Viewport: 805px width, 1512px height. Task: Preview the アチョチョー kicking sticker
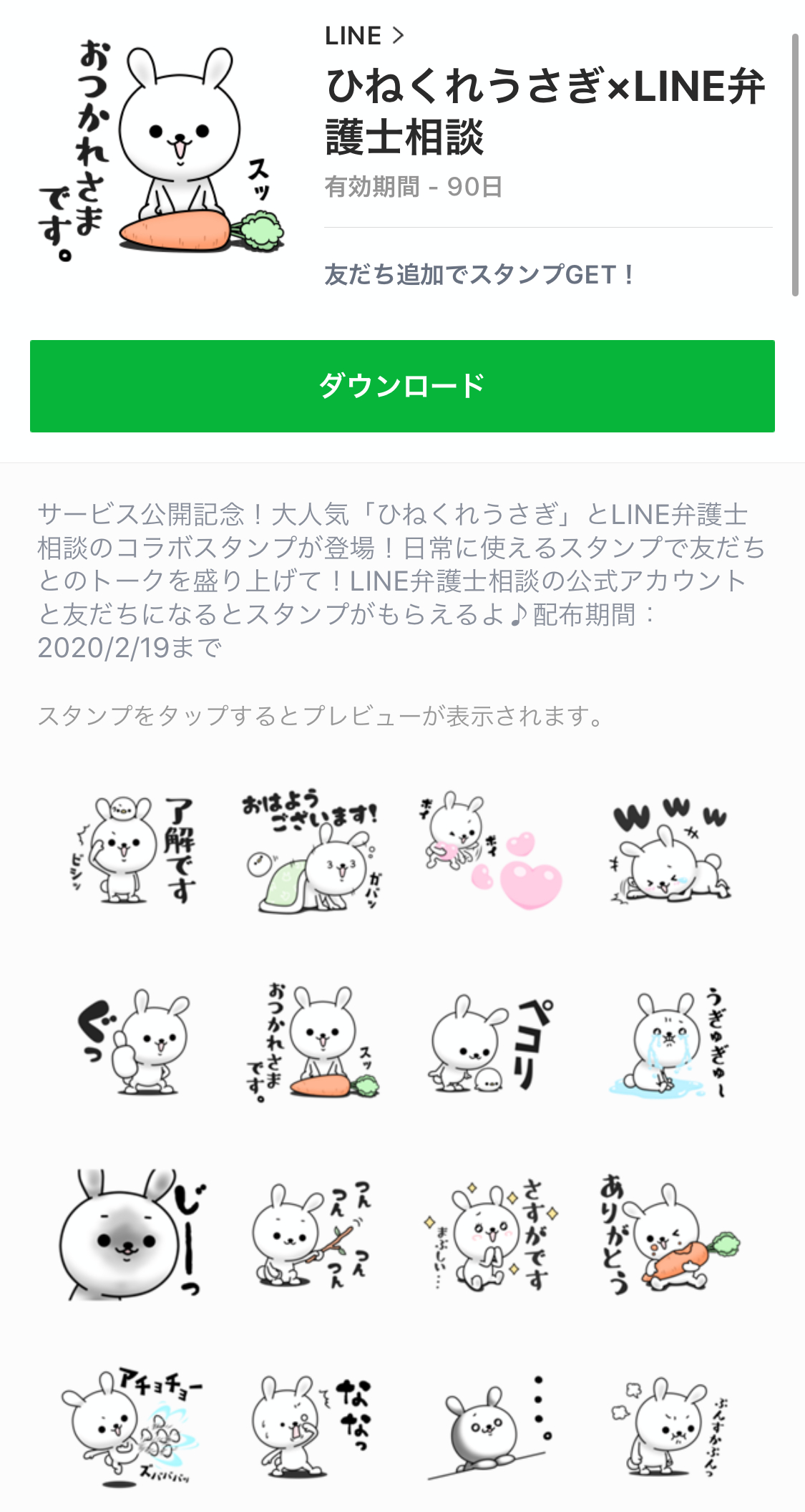(133, 1426)
